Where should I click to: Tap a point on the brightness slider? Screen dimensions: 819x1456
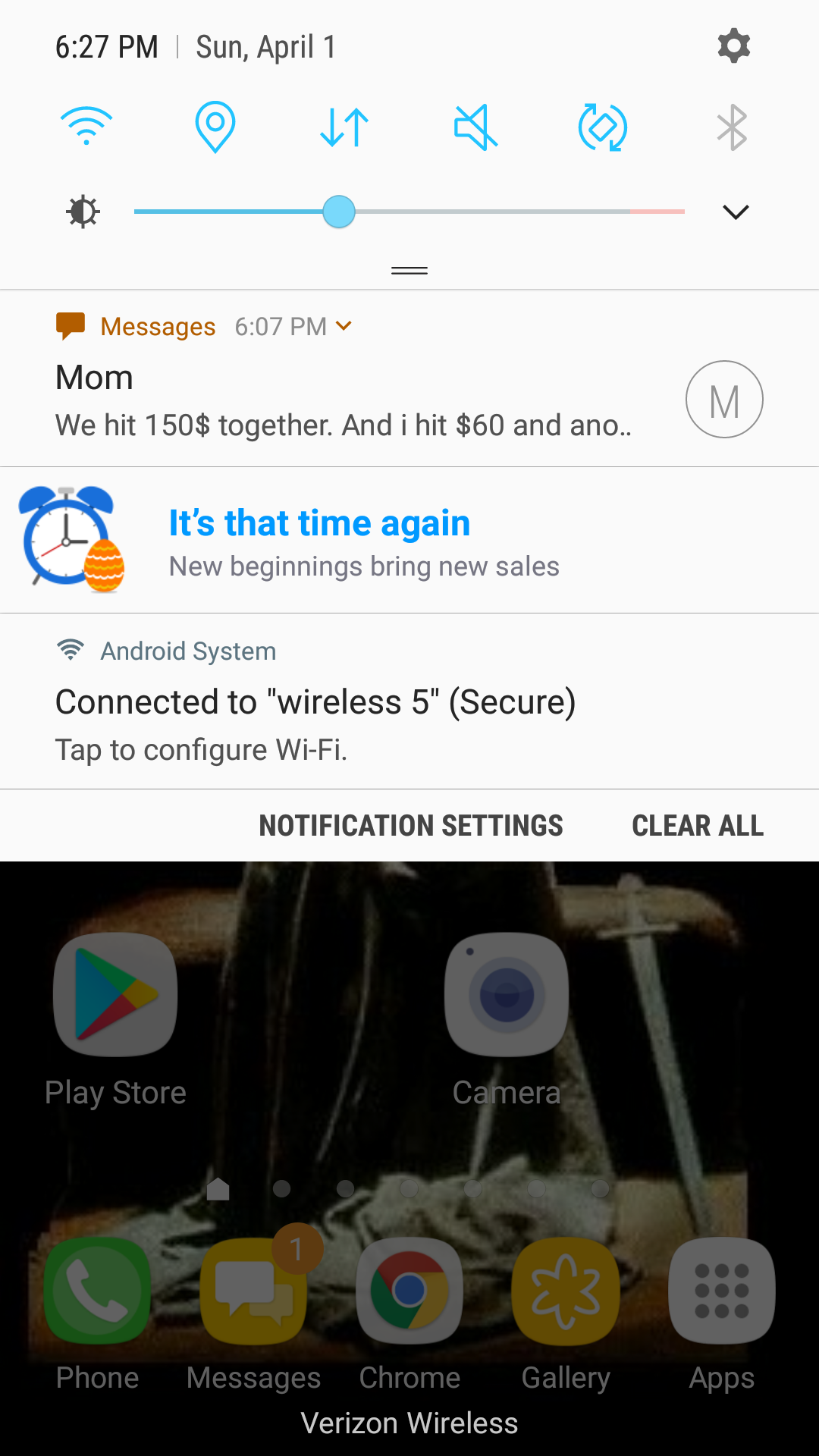(x=409, y=212)
